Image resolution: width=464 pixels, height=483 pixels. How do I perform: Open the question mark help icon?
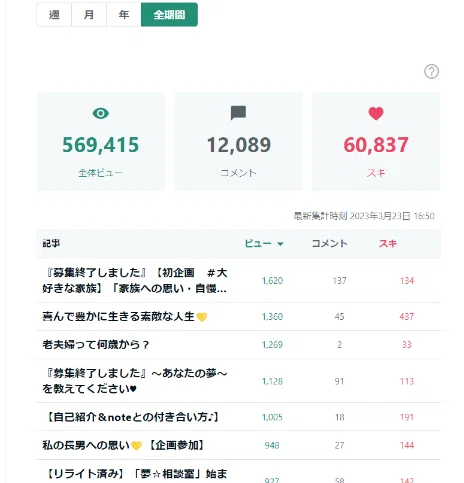tap(431, 71)
